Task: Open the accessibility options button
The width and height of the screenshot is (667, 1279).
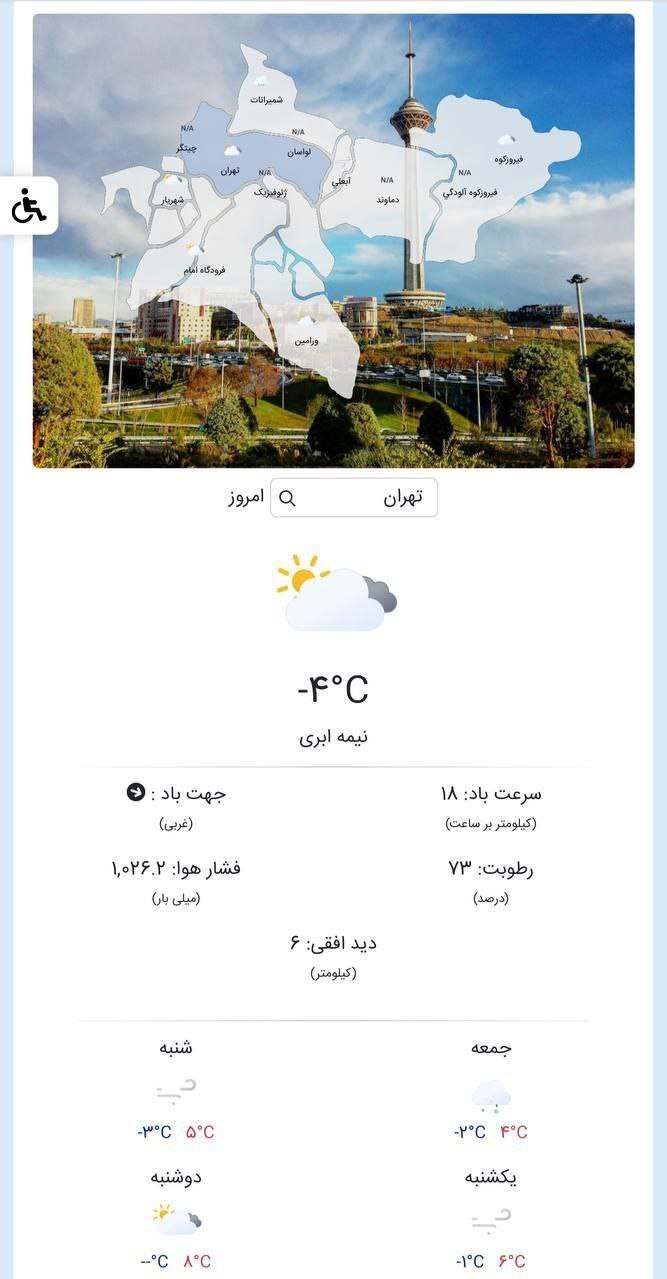Action: [x=28, y=206]
